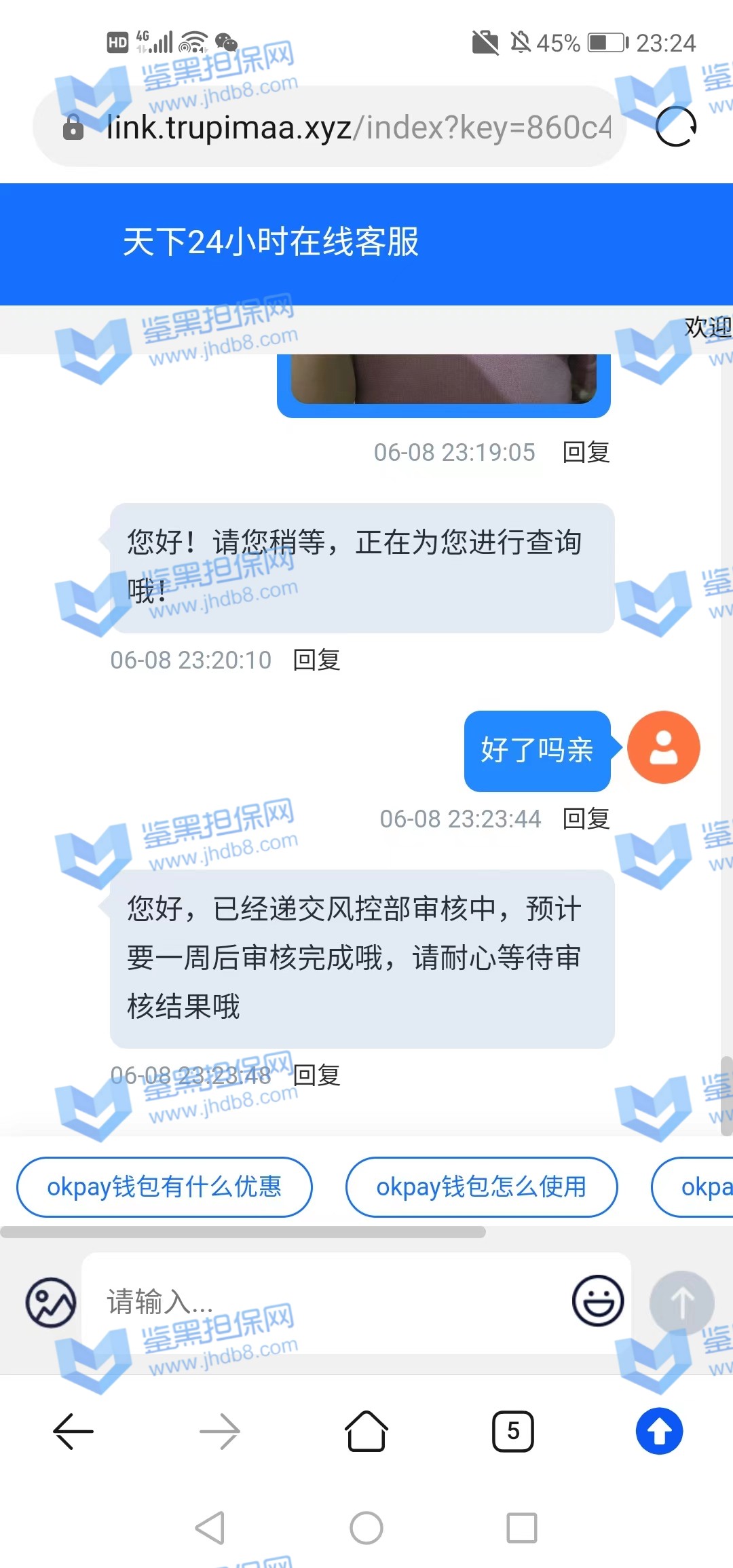The height and width of the screenshot is (1568, 733).
Task: Choose the okpay钱包怎么使用 quick question
Action: tap(481, 1187)
